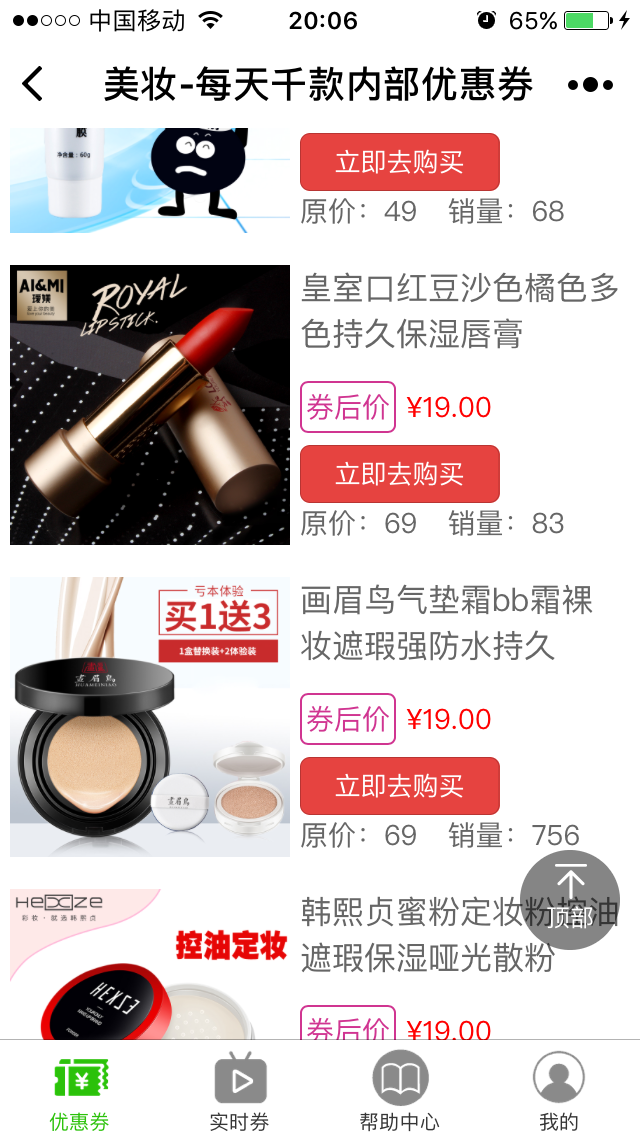Tap 立即去购买 for the 皇室口红 lipstick
The height and width of the screenshot is (1136, 640).
[399, 474]
